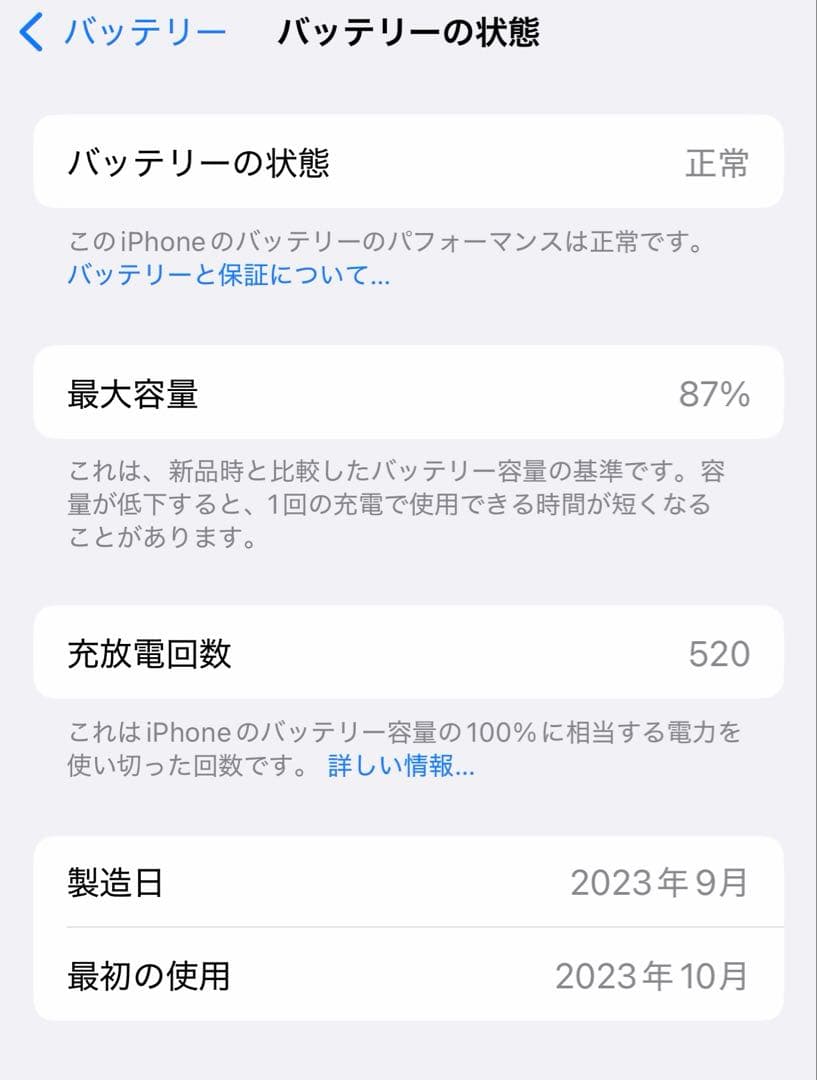The image size is (817, 1080).
Task: Select the 充放電回数 row
Action: pos(300,652)
